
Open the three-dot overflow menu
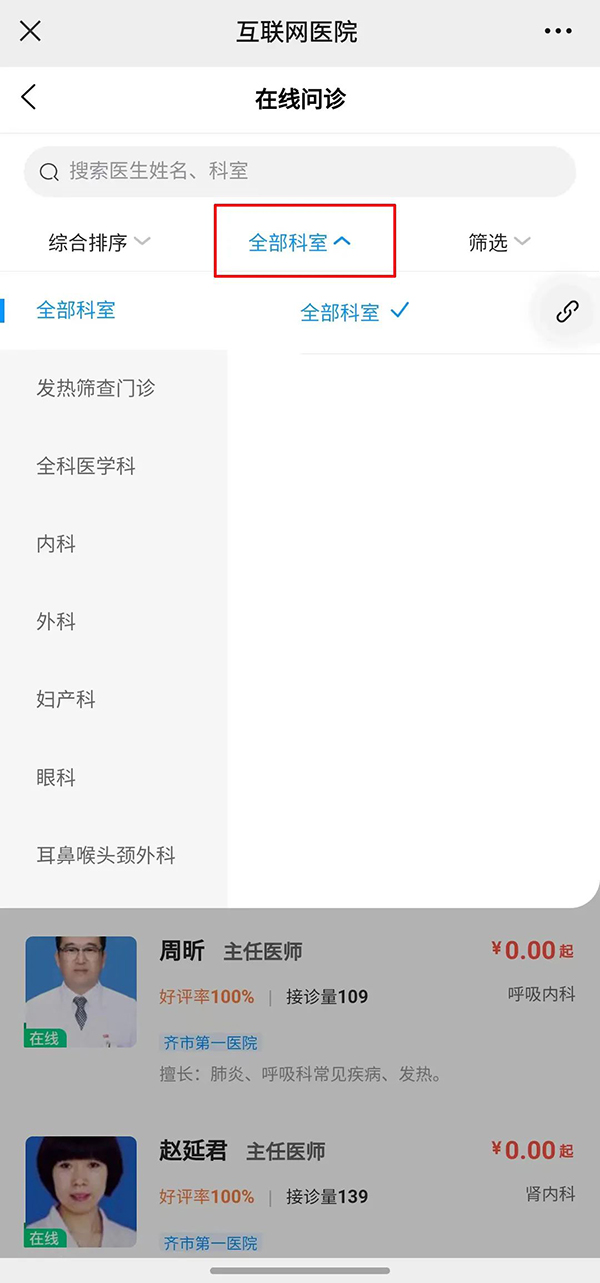[558, 32]
